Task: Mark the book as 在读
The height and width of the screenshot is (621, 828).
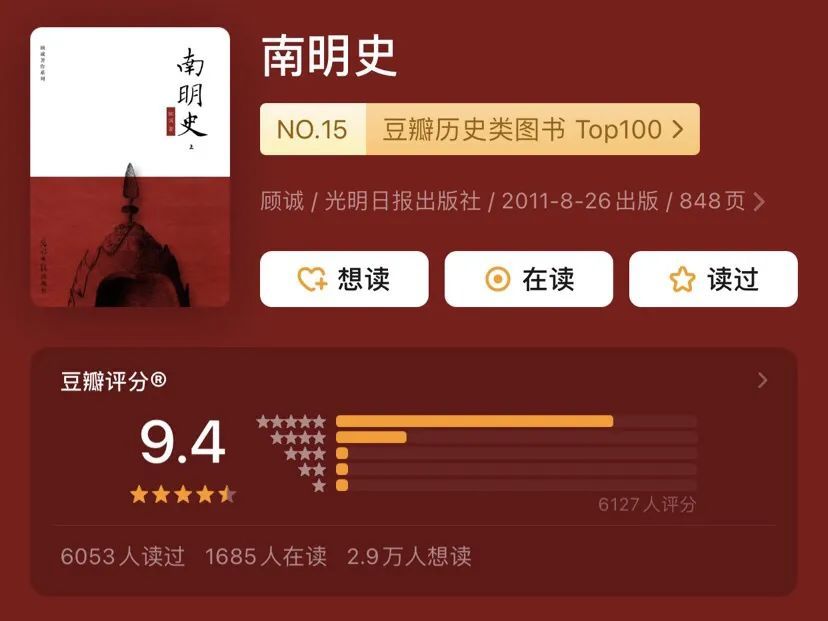Action: tap(528, 279)
